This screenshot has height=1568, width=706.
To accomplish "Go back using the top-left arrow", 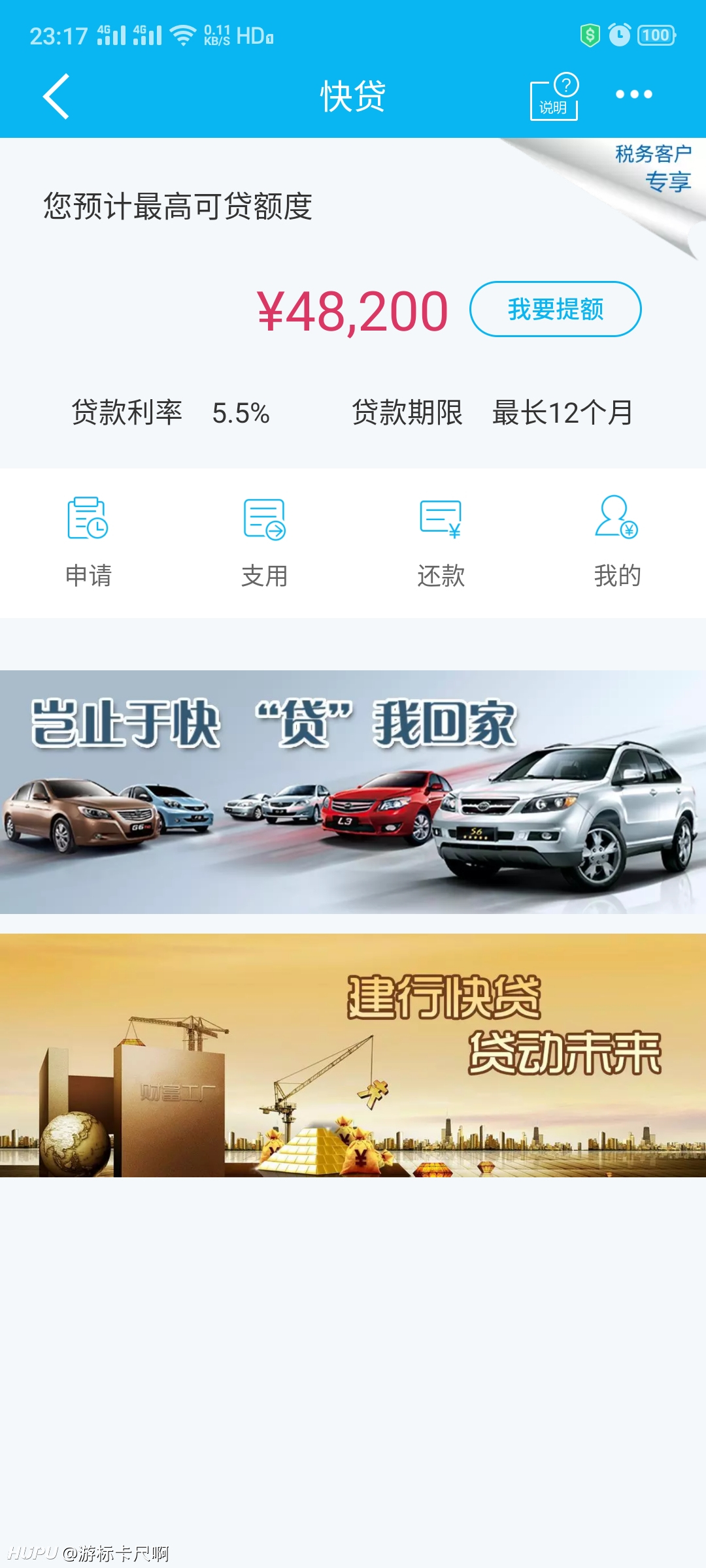I will [56, 96].
